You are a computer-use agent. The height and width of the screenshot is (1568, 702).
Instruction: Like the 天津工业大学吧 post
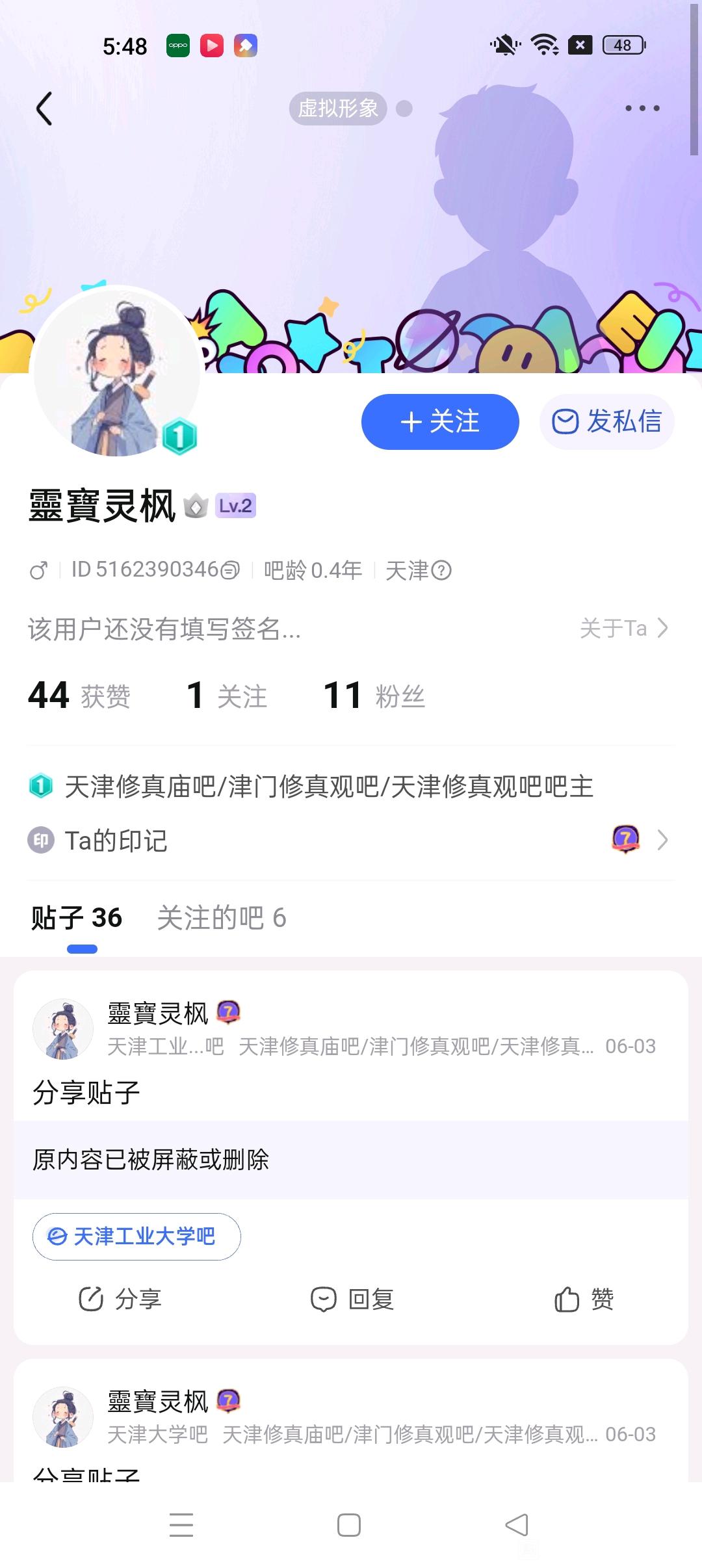click(x=583, y=1300)
